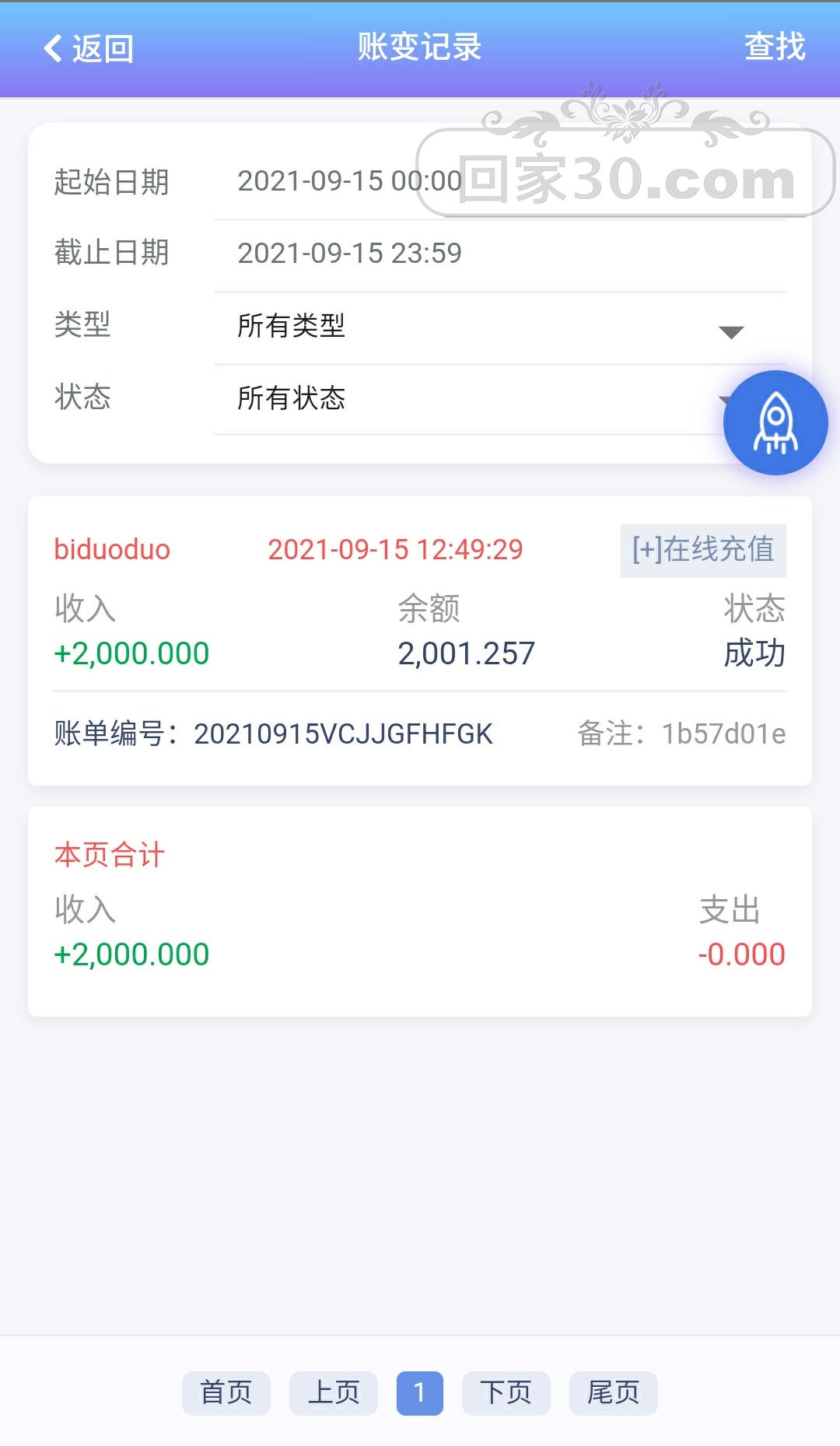This screenshot has height=1446, width=840.
Task: Go to 首页 first page
Action: (226, 1392)
